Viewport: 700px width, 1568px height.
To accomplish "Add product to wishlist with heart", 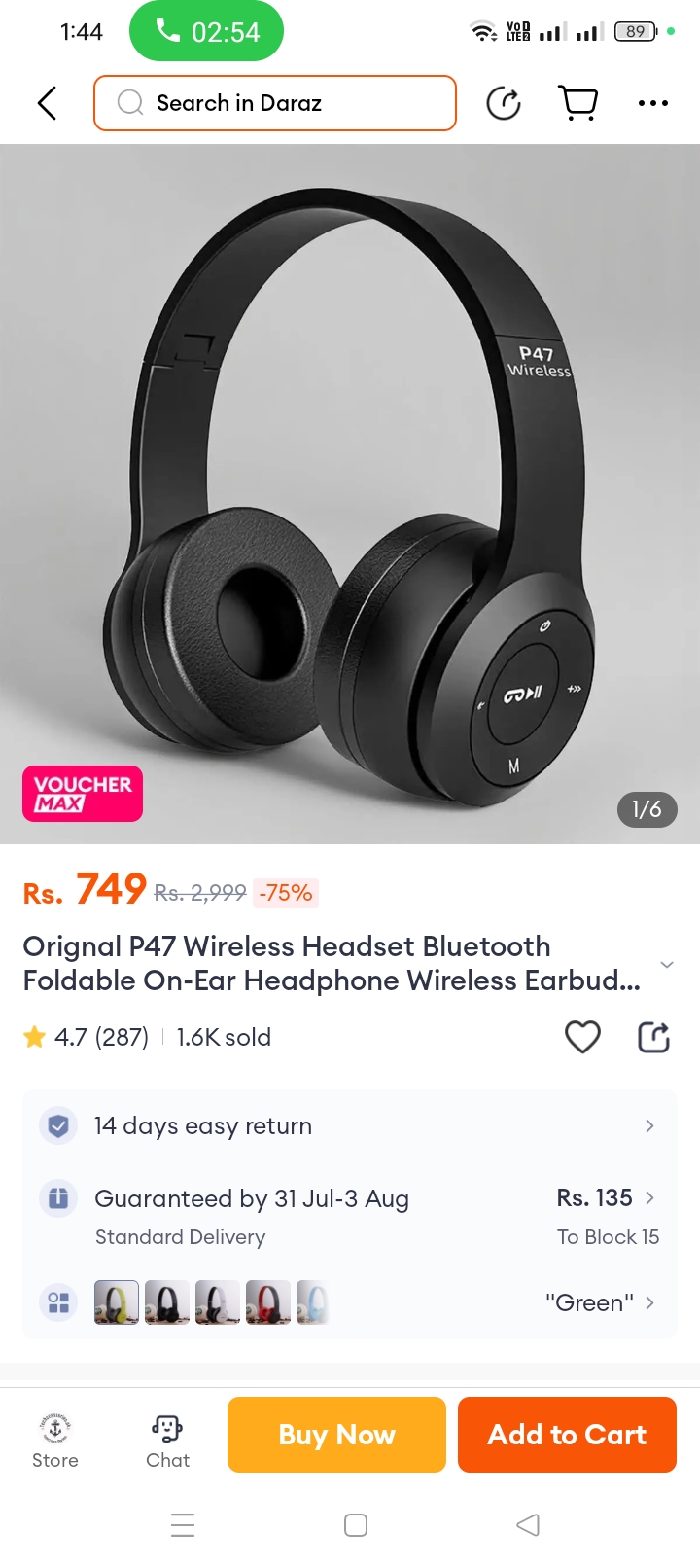I will [582, 1037].
